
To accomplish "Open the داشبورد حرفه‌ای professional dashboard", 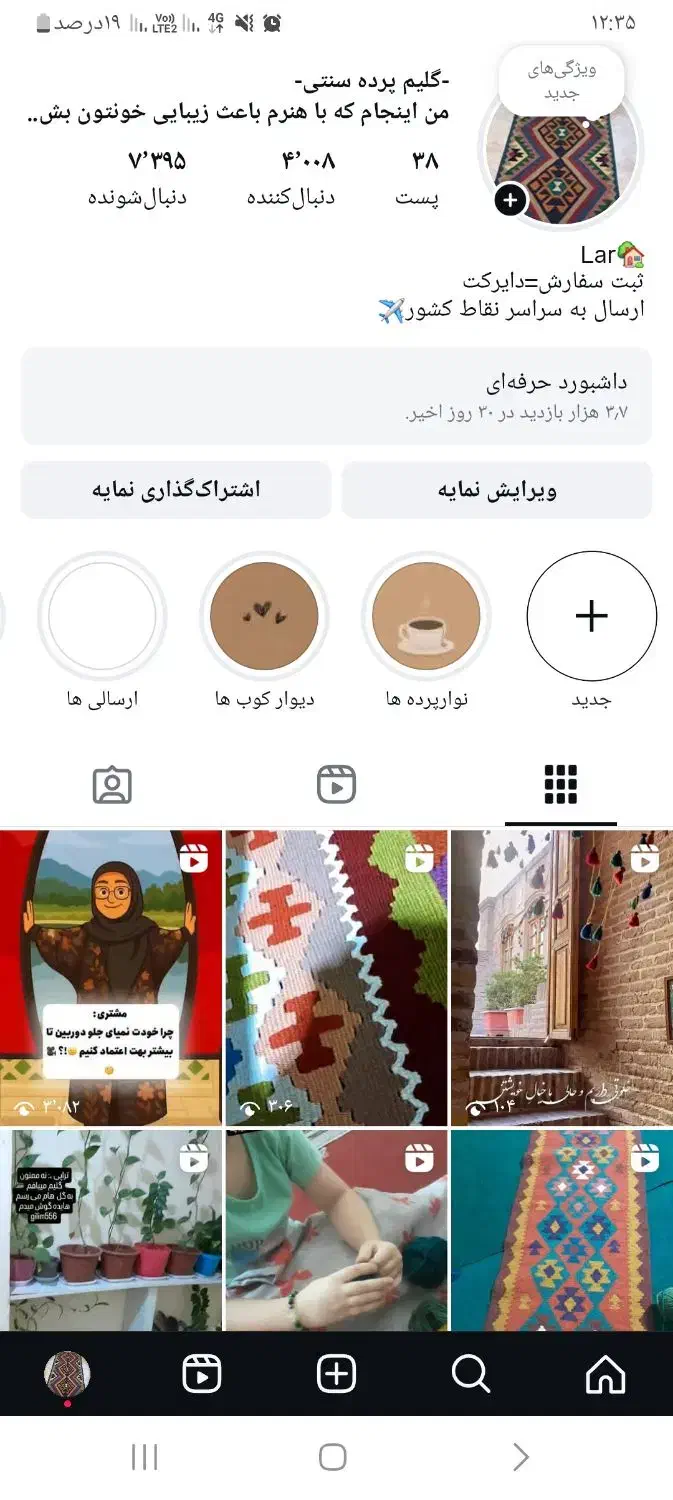I will click(x=336, y=396).
